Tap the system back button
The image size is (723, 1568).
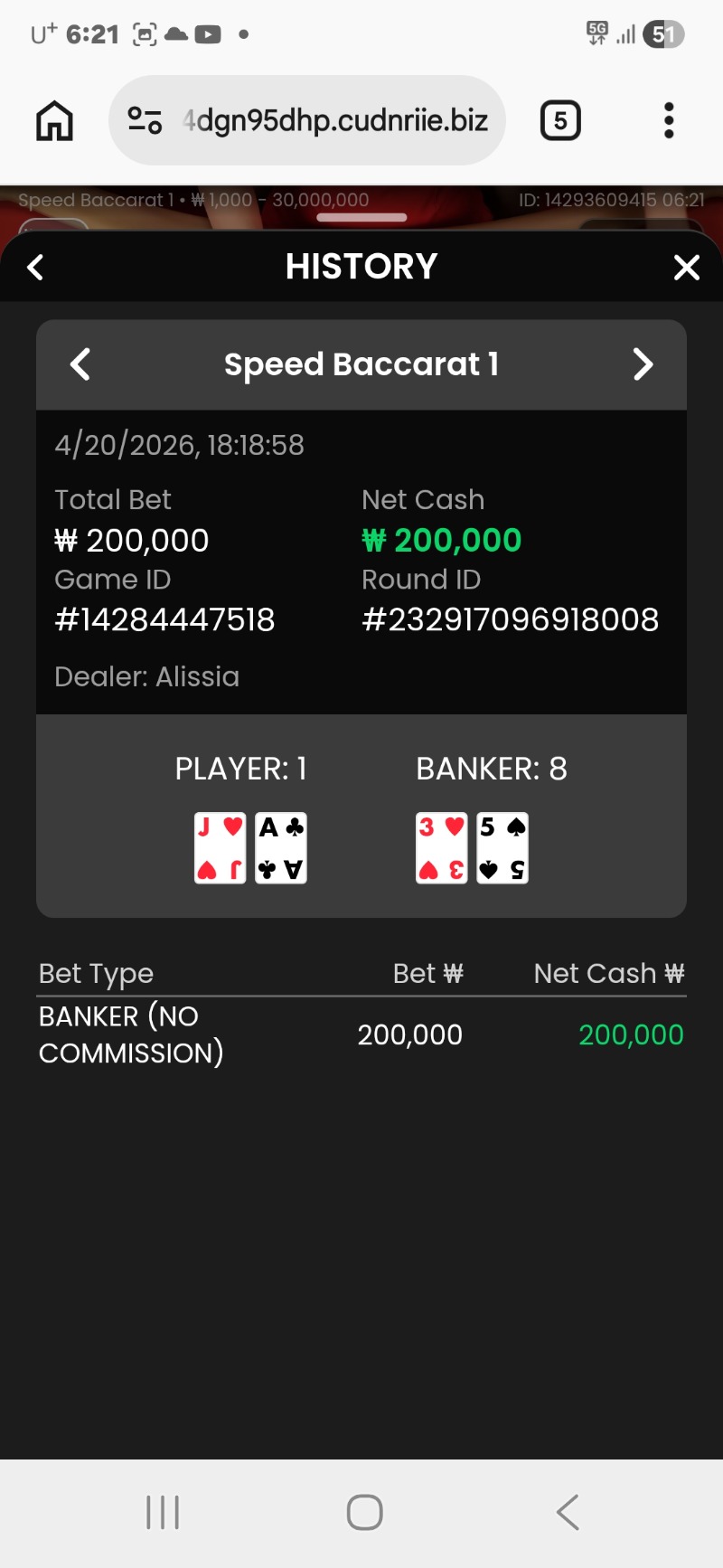click(568, 1512)
